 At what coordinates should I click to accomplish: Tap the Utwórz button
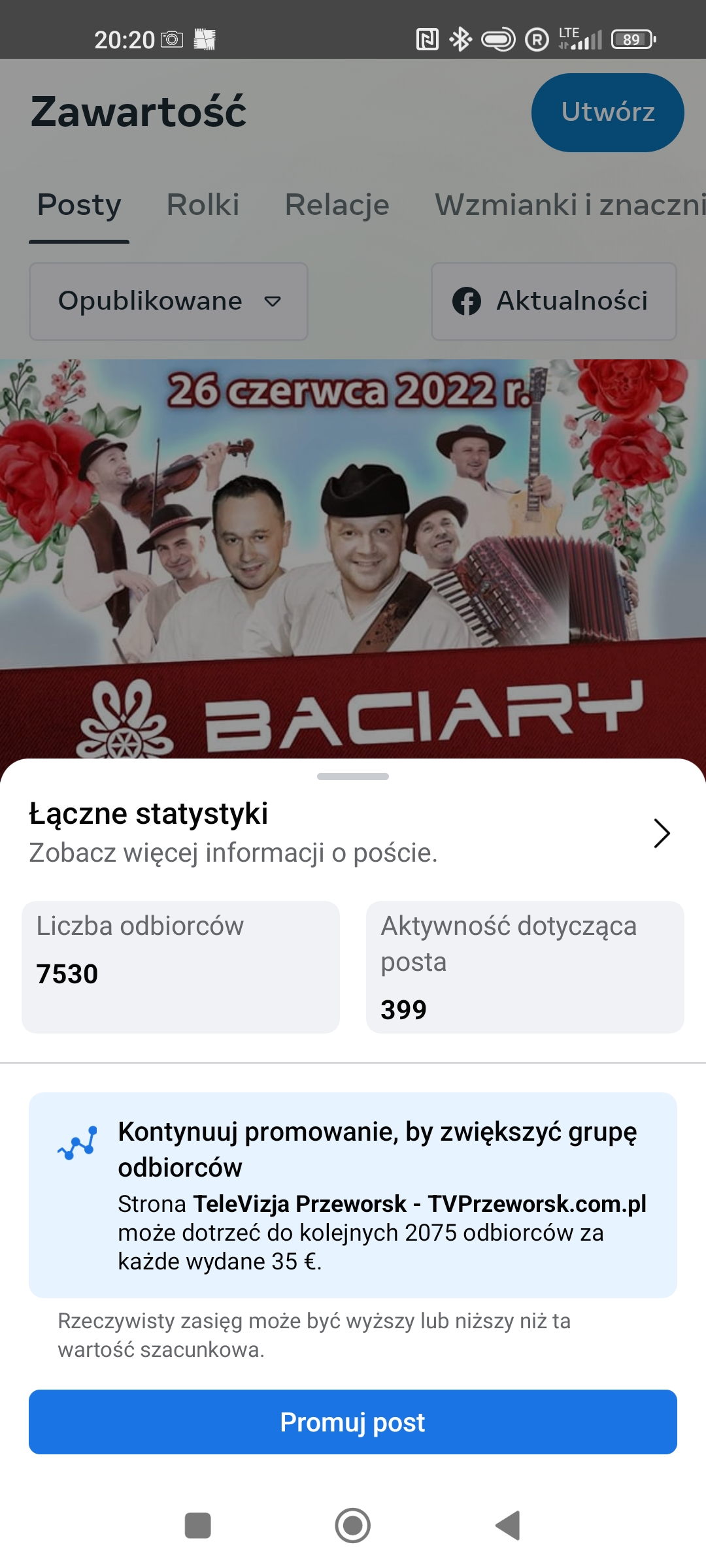607,112
